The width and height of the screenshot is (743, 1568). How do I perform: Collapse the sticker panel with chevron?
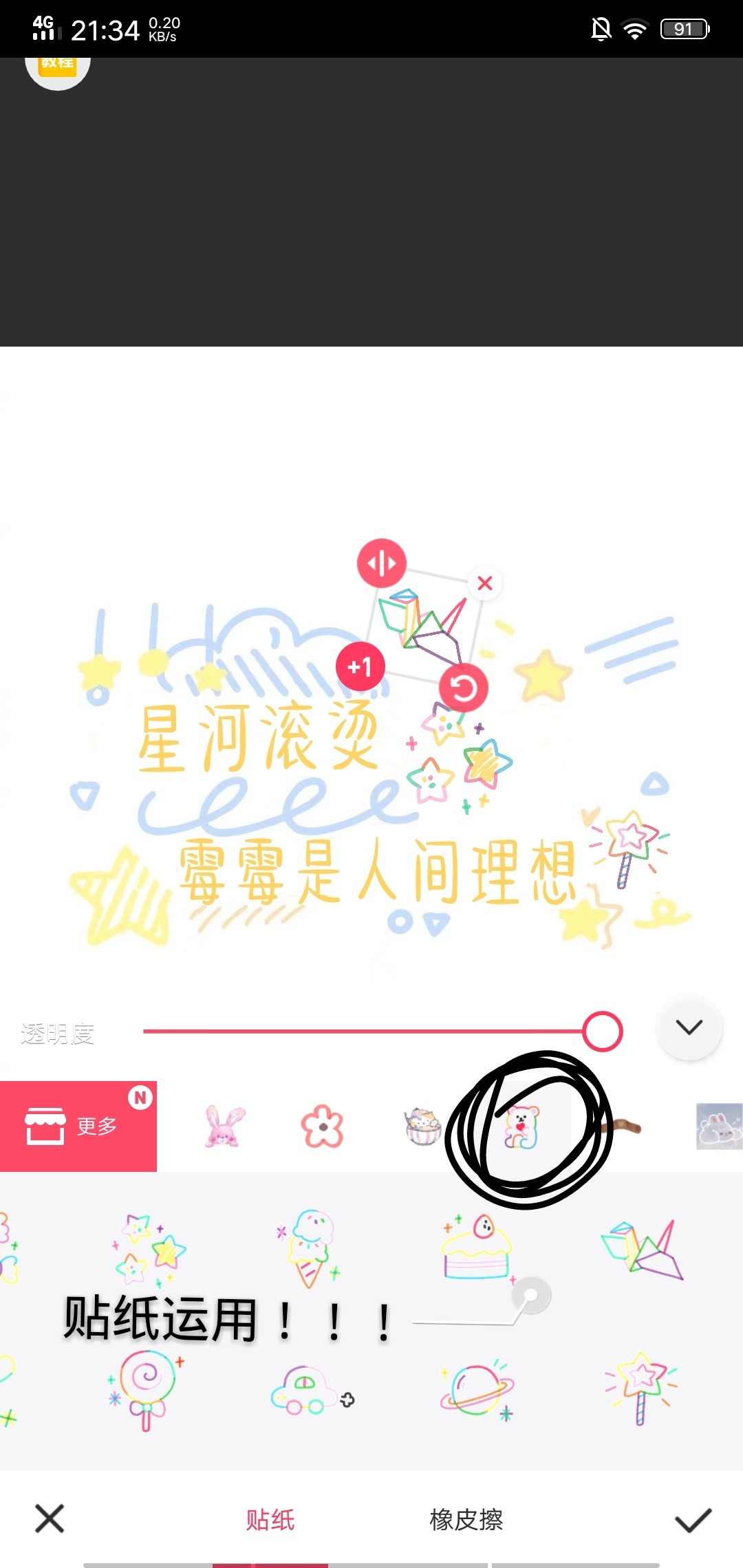point(689,1027)
